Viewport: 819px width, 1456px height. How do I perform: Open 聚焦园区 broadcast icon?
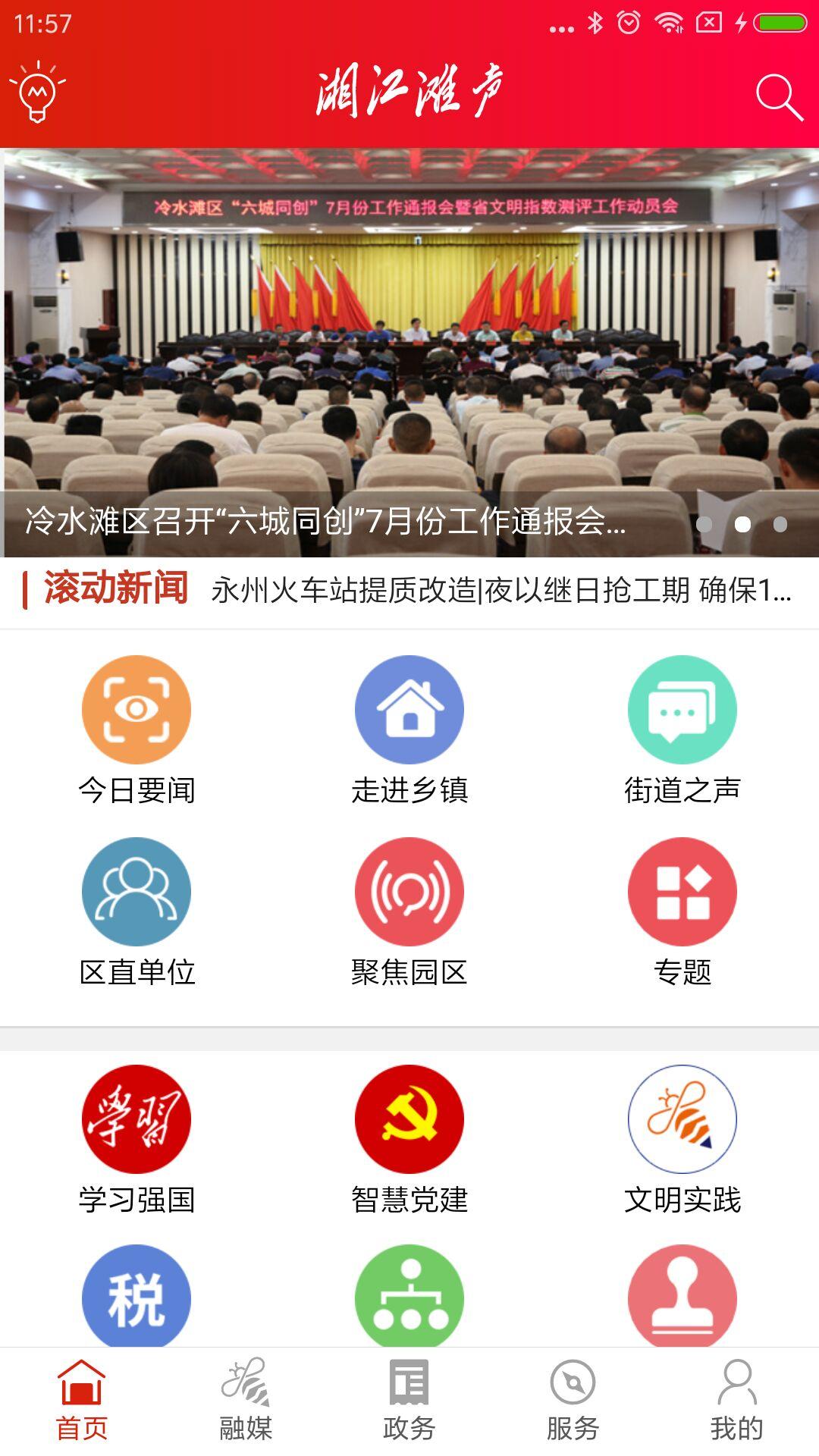pos(409,892)
